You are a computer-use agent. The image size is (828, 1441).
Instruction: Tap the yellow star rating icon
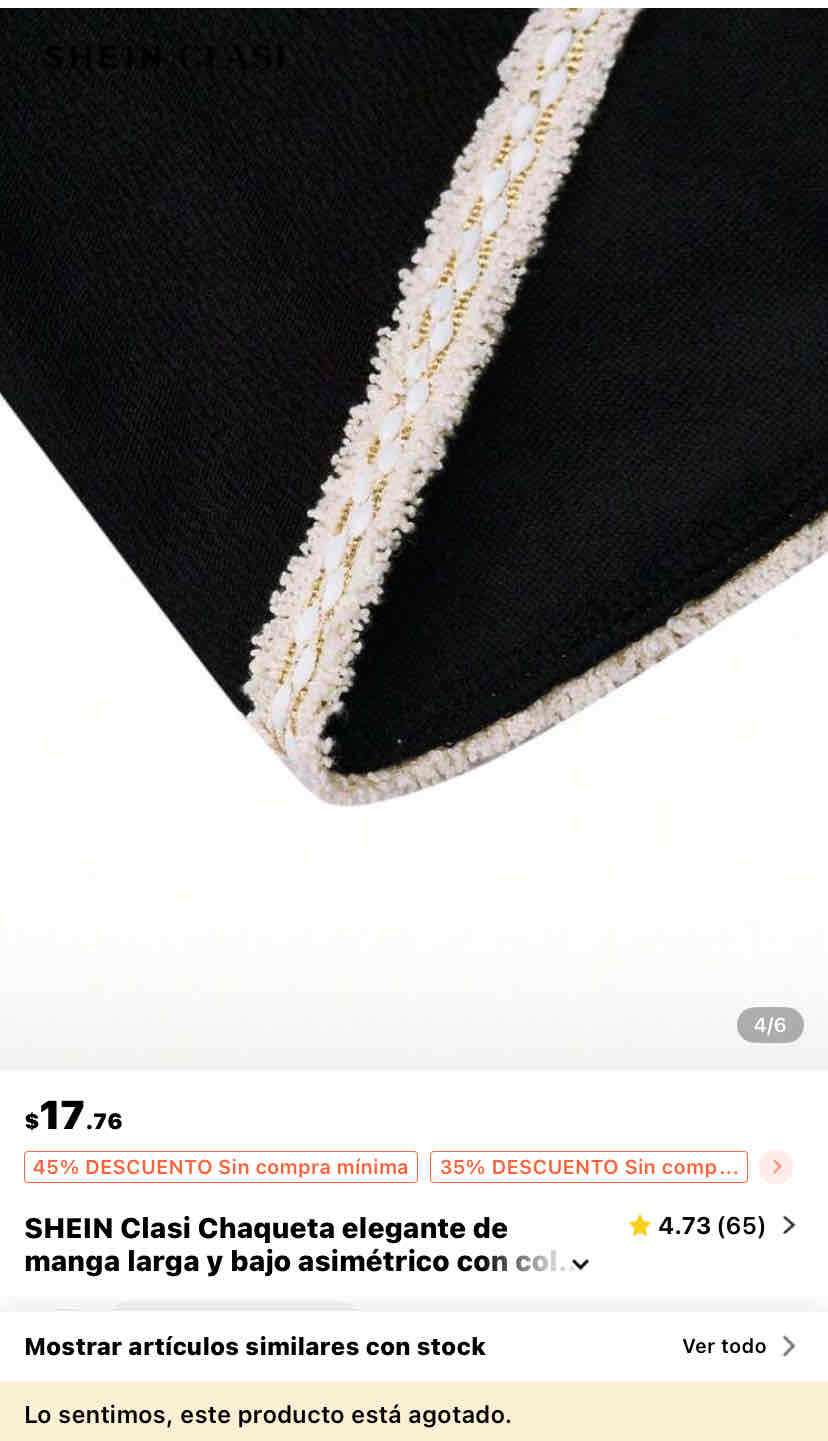[640, 1226]
